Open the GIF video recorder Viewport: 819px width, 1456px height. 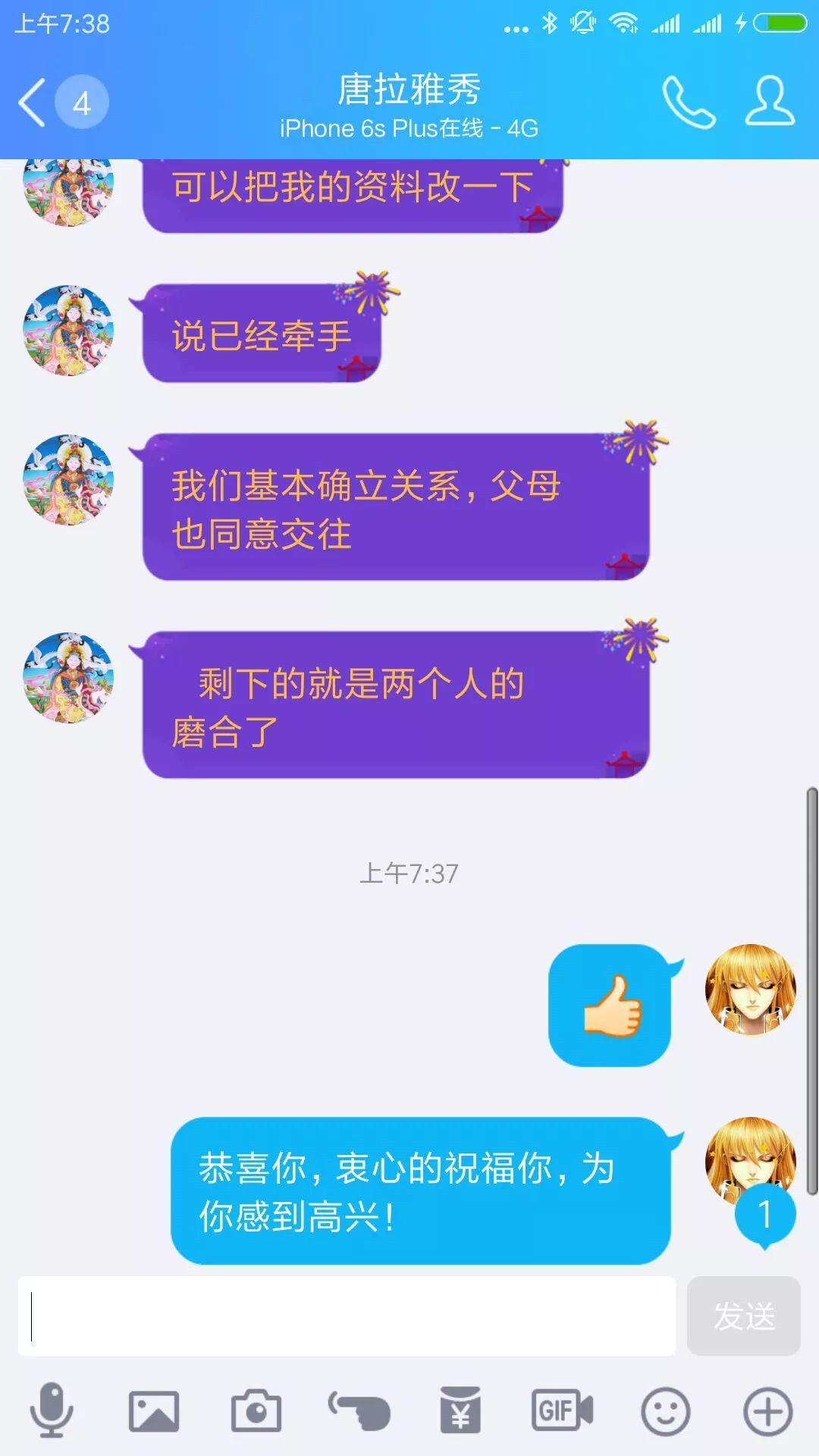point(563,1411)
